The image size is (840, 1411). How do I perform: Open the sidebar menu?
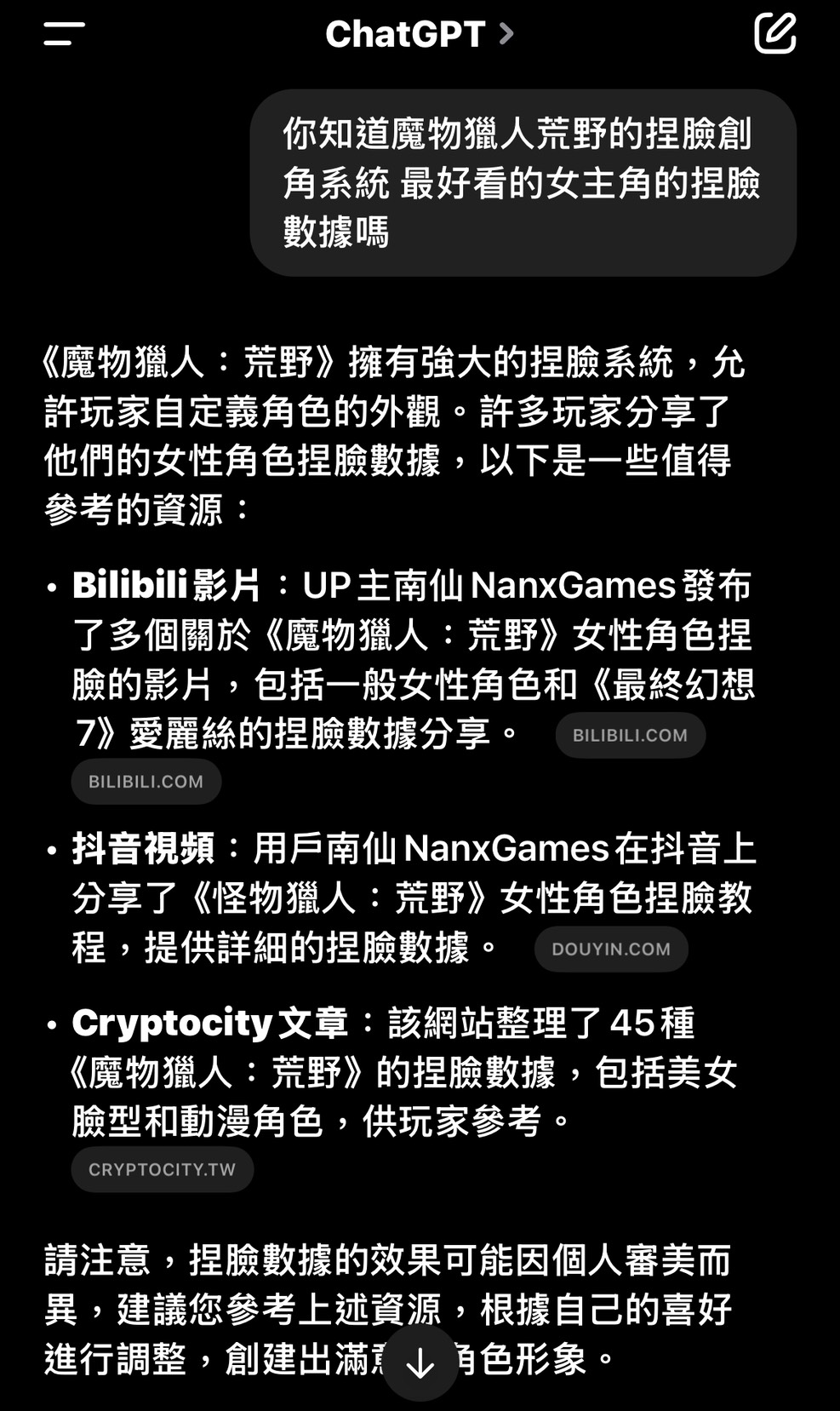click(x=64, y=34)
